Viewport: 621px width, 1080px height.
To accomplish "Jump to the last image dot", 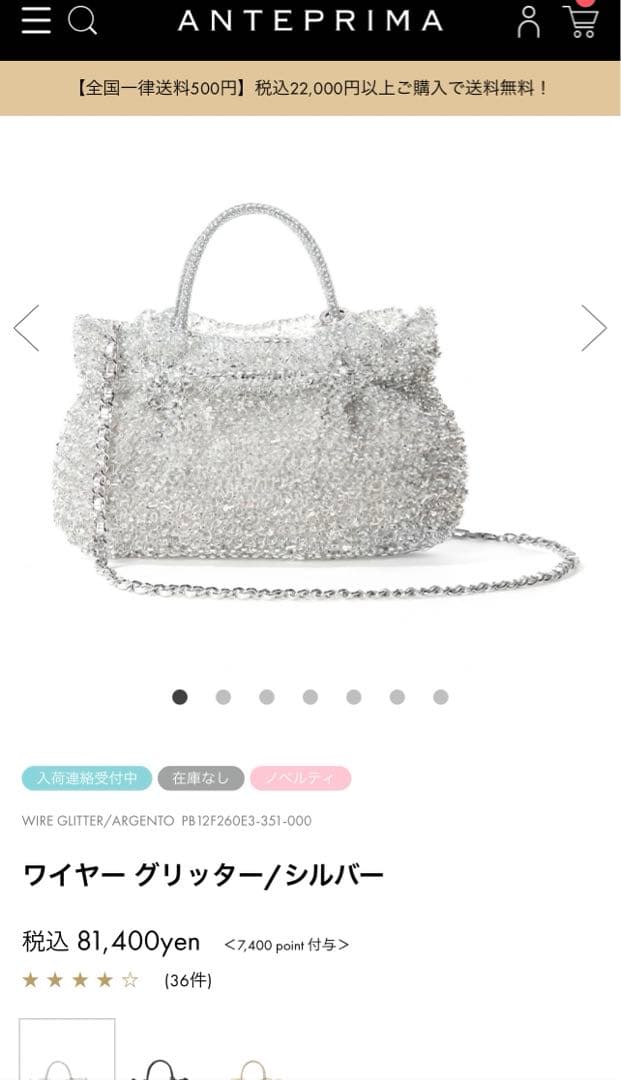I will 441,697.
